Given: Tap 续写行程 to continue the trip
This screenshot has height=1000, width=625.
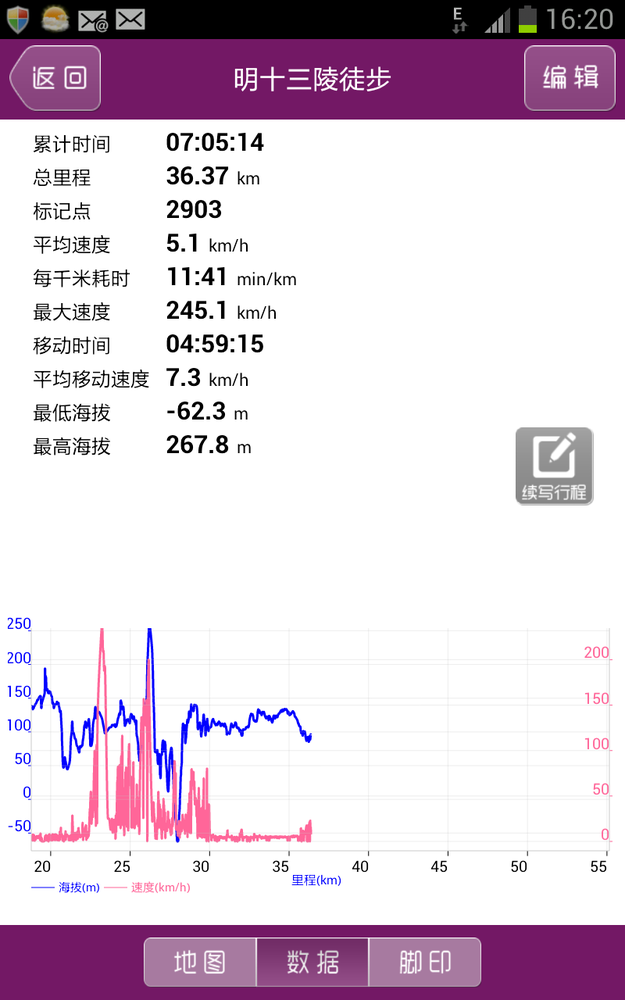Looking at the screenshot, I should 554,466.
